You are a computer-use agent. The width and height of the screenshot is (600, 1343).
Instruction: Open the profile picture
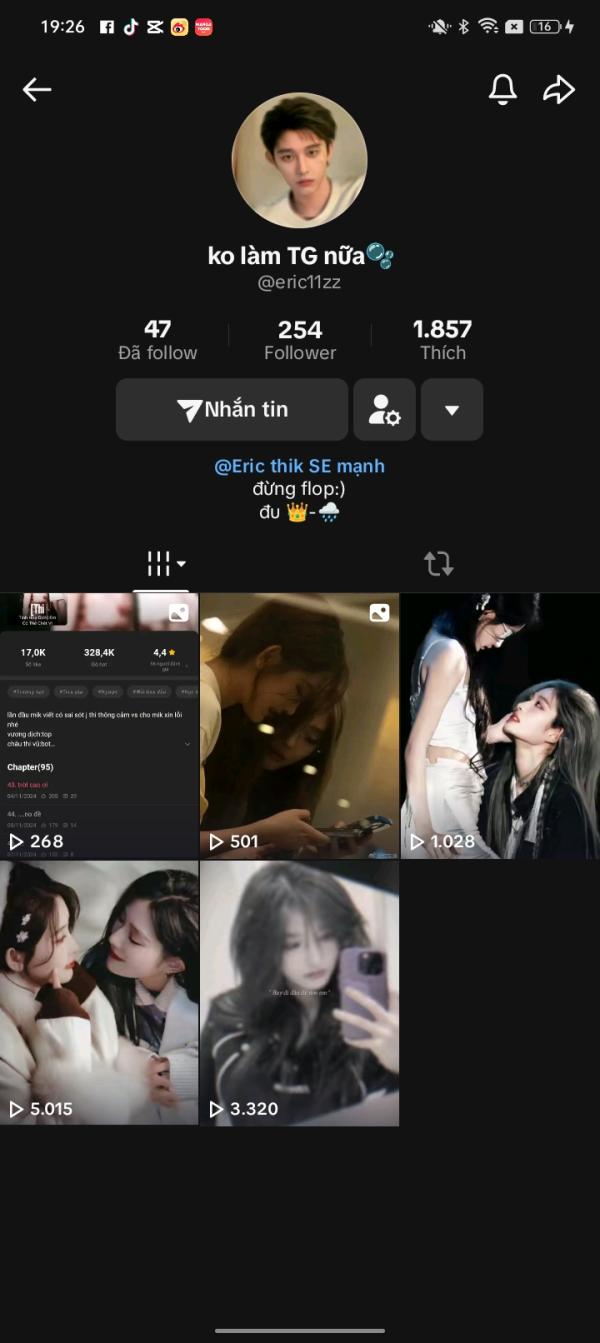[299, 161]
